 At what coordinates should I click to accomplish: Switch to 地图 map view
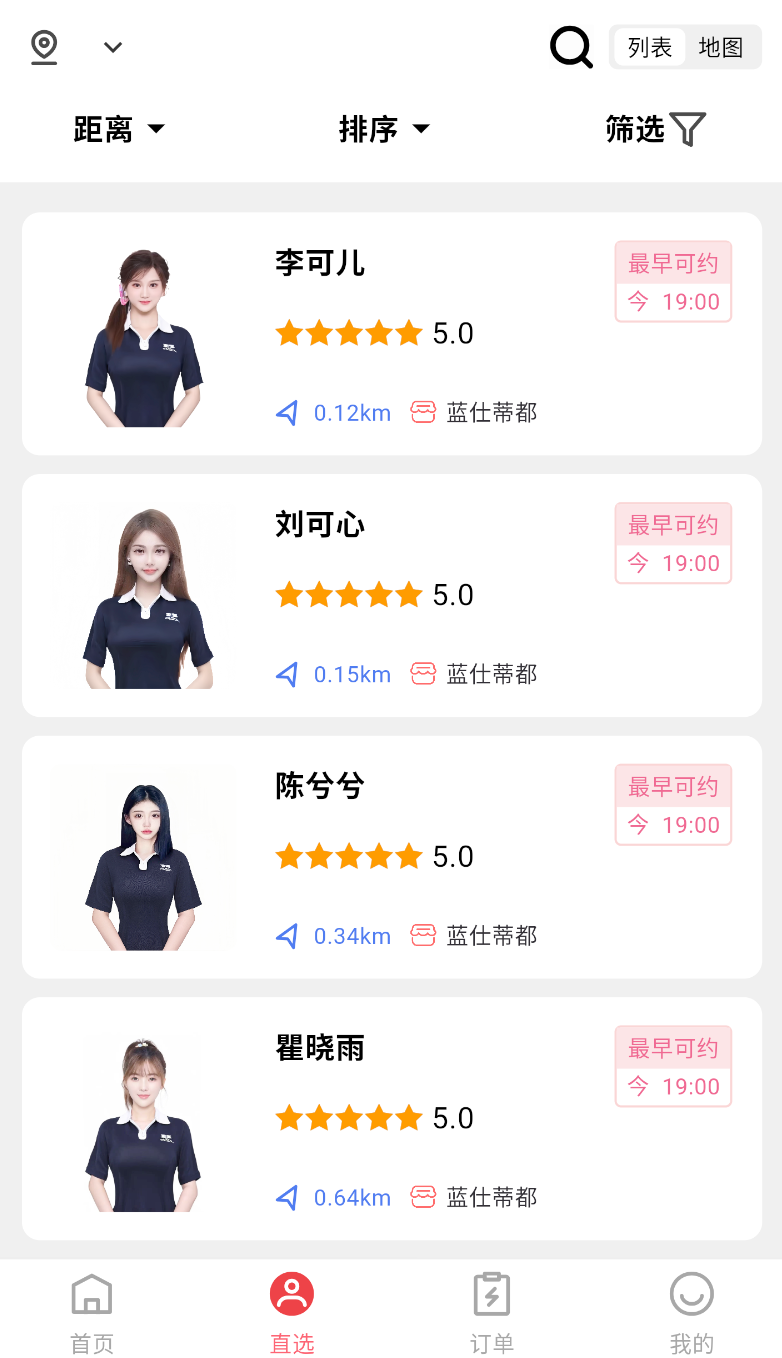click(723, 47)
